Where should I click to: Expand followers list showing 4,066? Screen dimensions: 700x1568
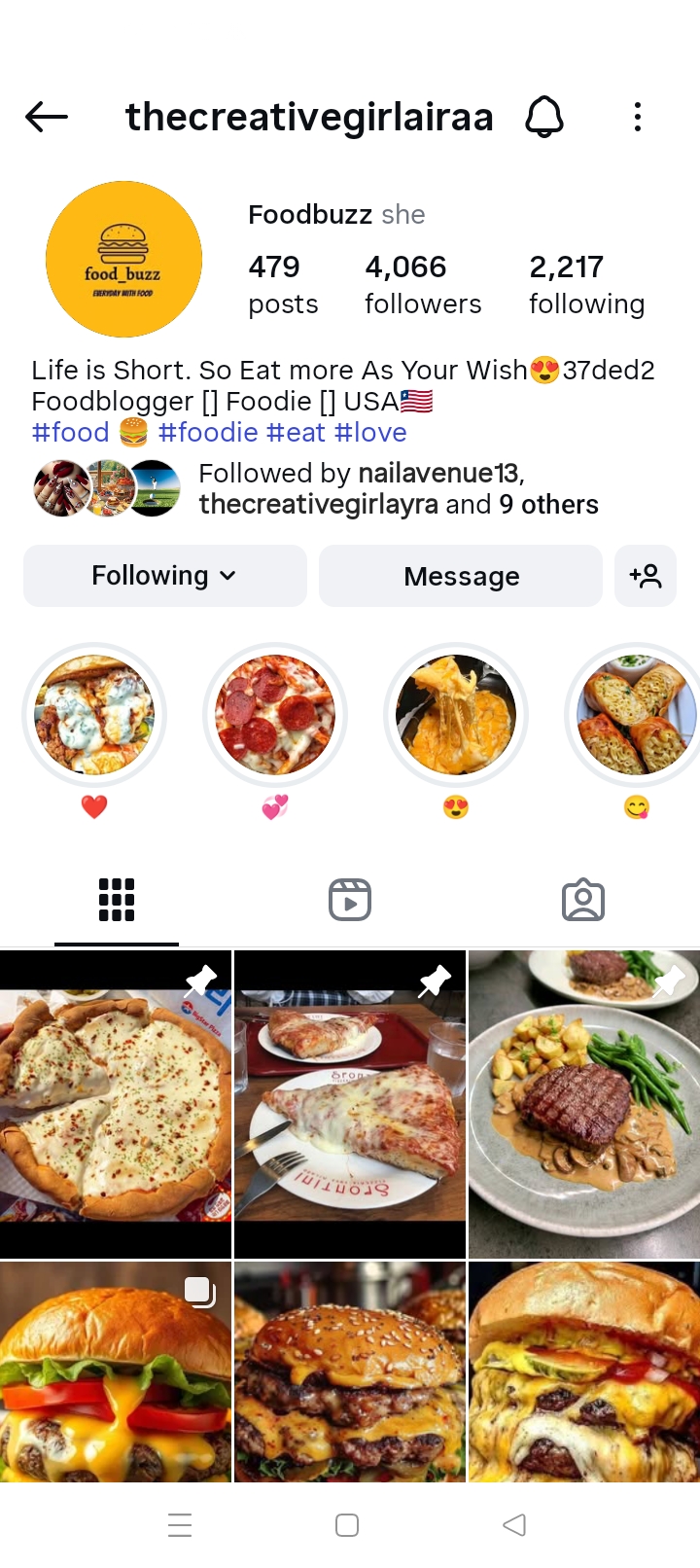423,283
